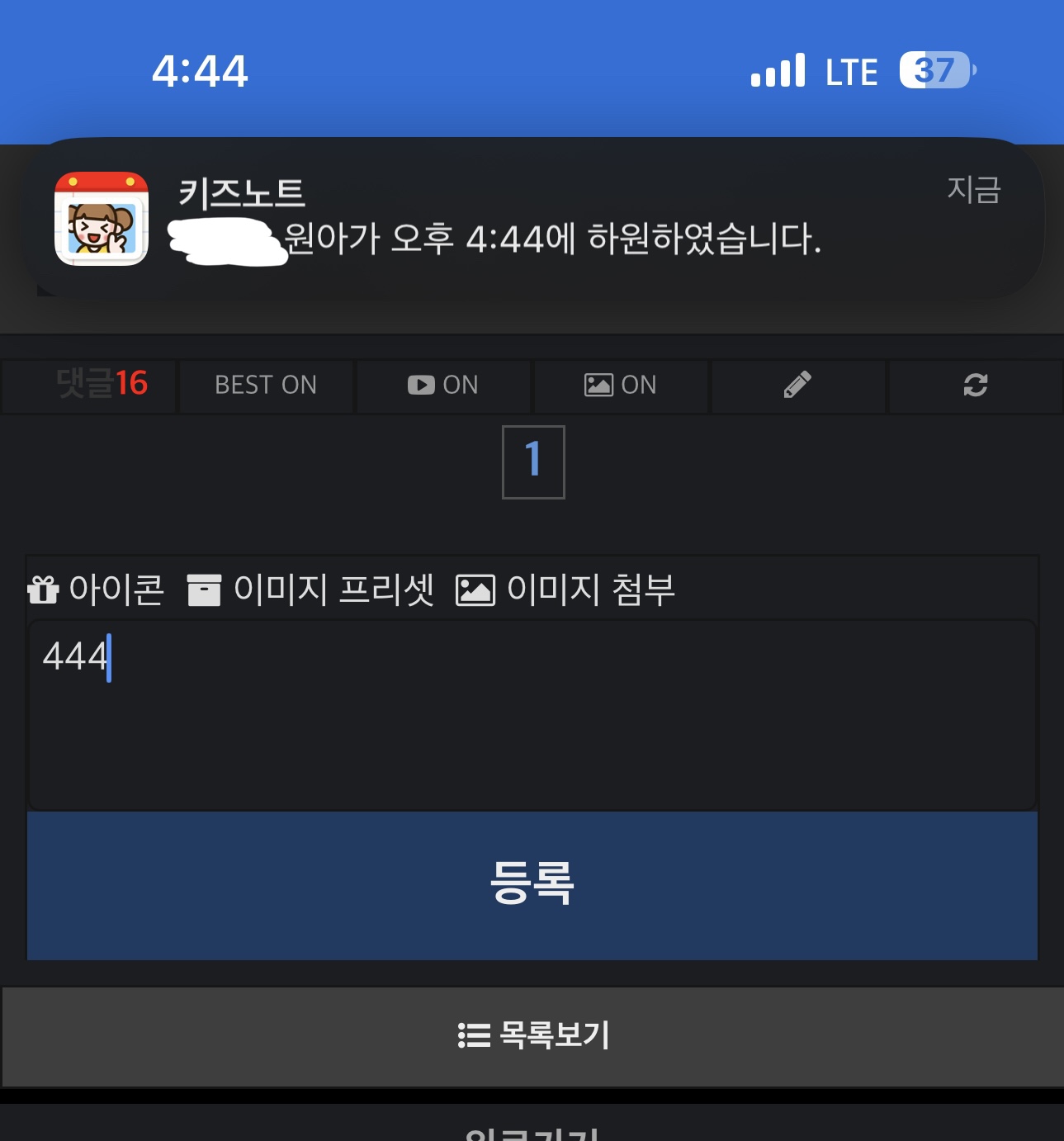This screenshot has height=1141, width=1064.
Task: Toggle video display ON button
Action: [x=443, y=385]
